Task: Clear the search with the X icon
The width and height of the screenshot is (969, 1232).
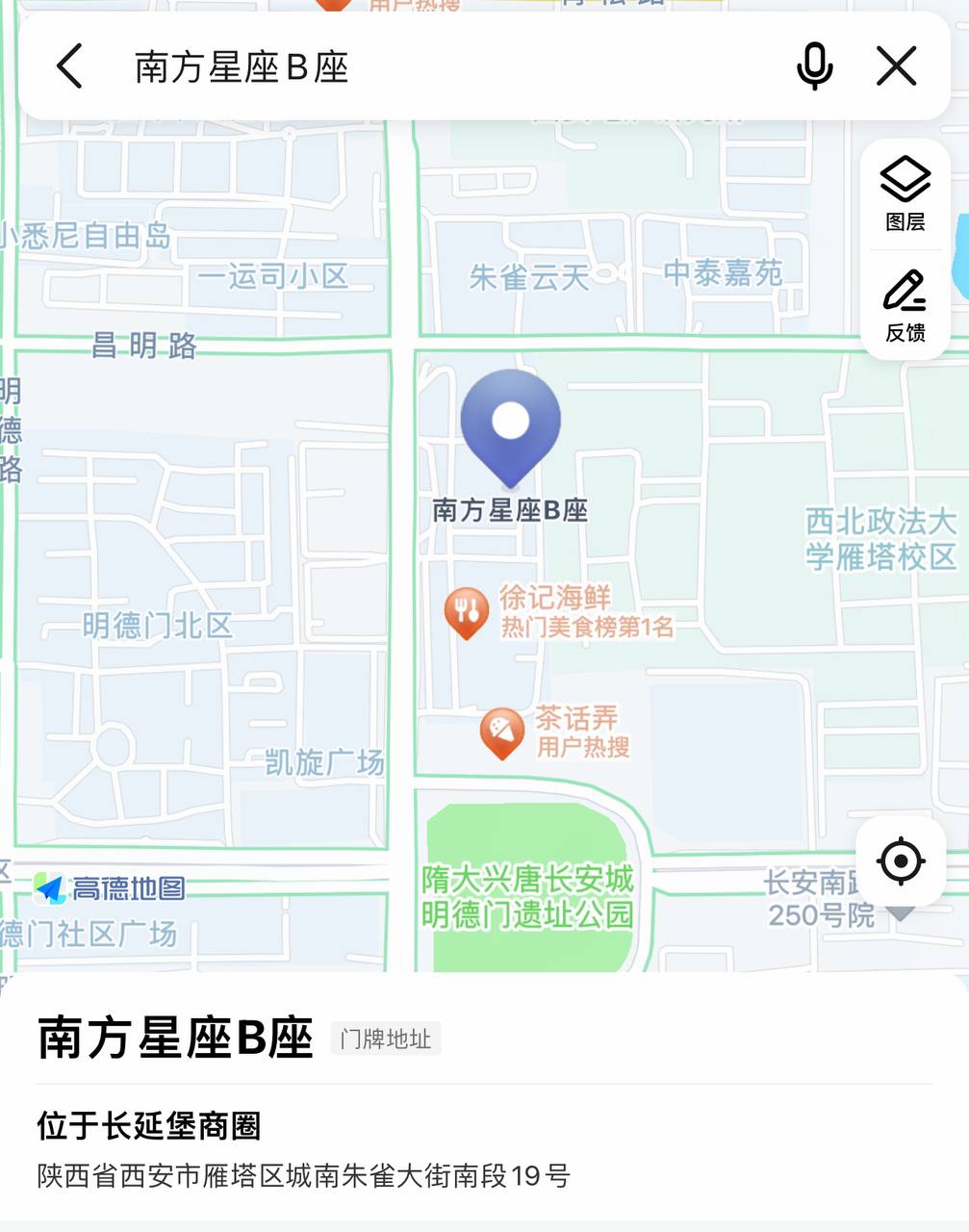Action: pyautogui.click(x=896, y=66)
